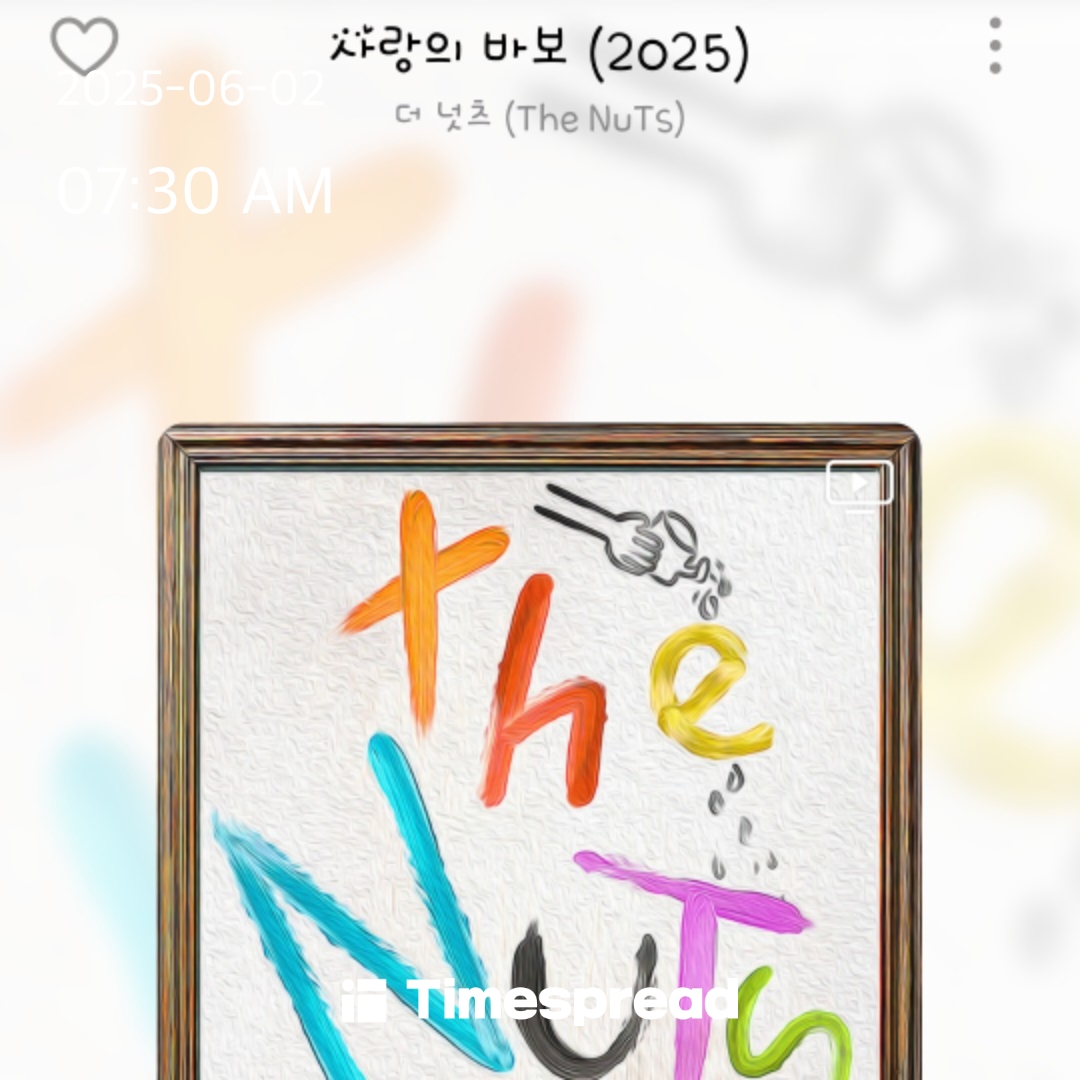Open the three-dot overflow menu
This screenshot has height=1080, width=1080.
tap(994, 46)
